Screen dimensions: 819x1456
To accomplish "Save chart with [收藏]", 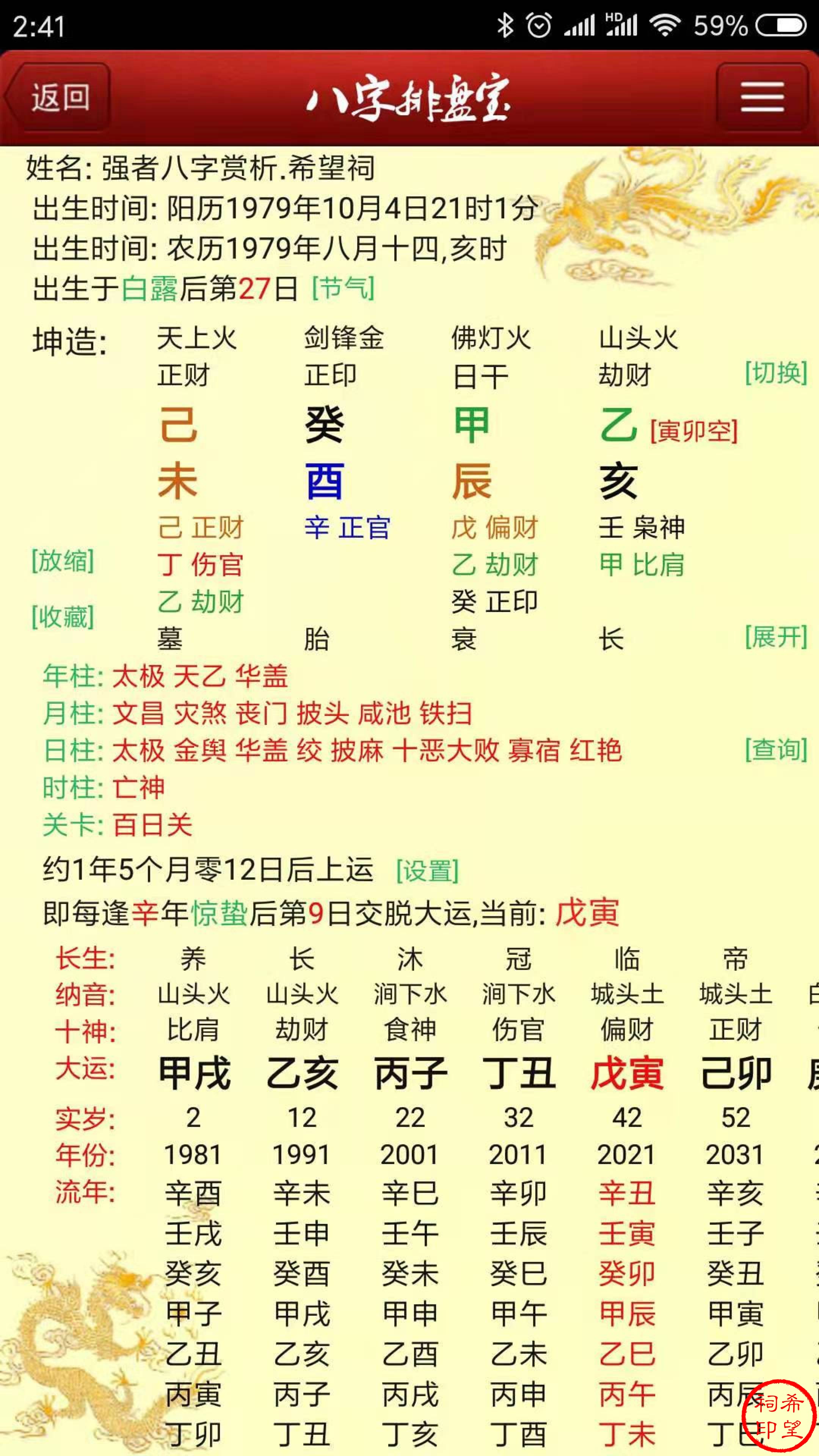I will coord(63,616).
